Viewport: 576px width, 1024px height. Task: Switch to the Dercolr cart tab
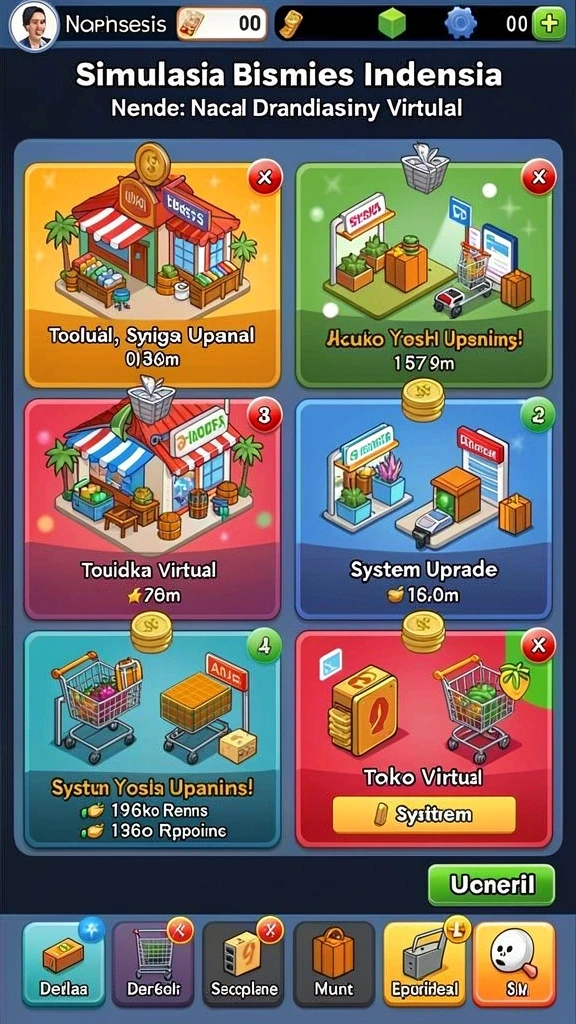[153, 964]
